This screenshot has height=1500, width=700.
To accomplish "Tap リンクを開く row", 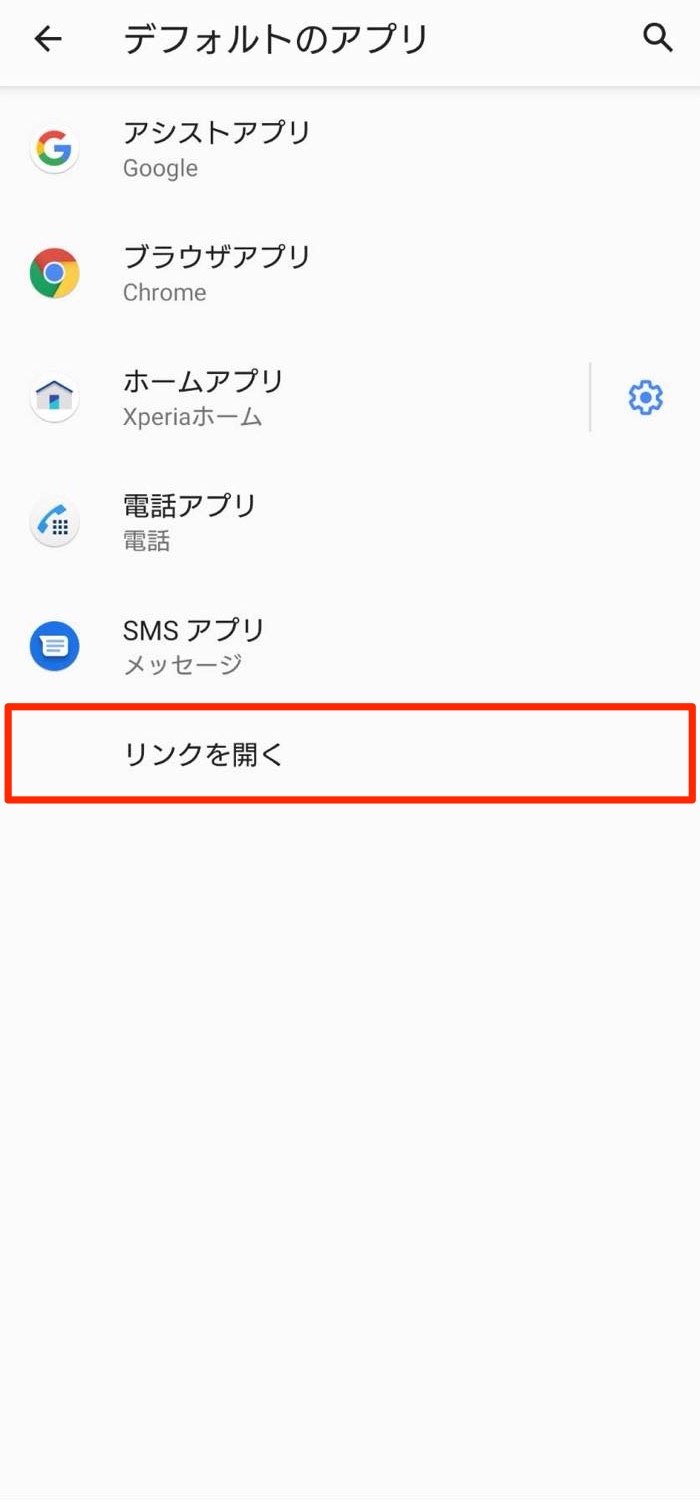I will click(349, 754).
